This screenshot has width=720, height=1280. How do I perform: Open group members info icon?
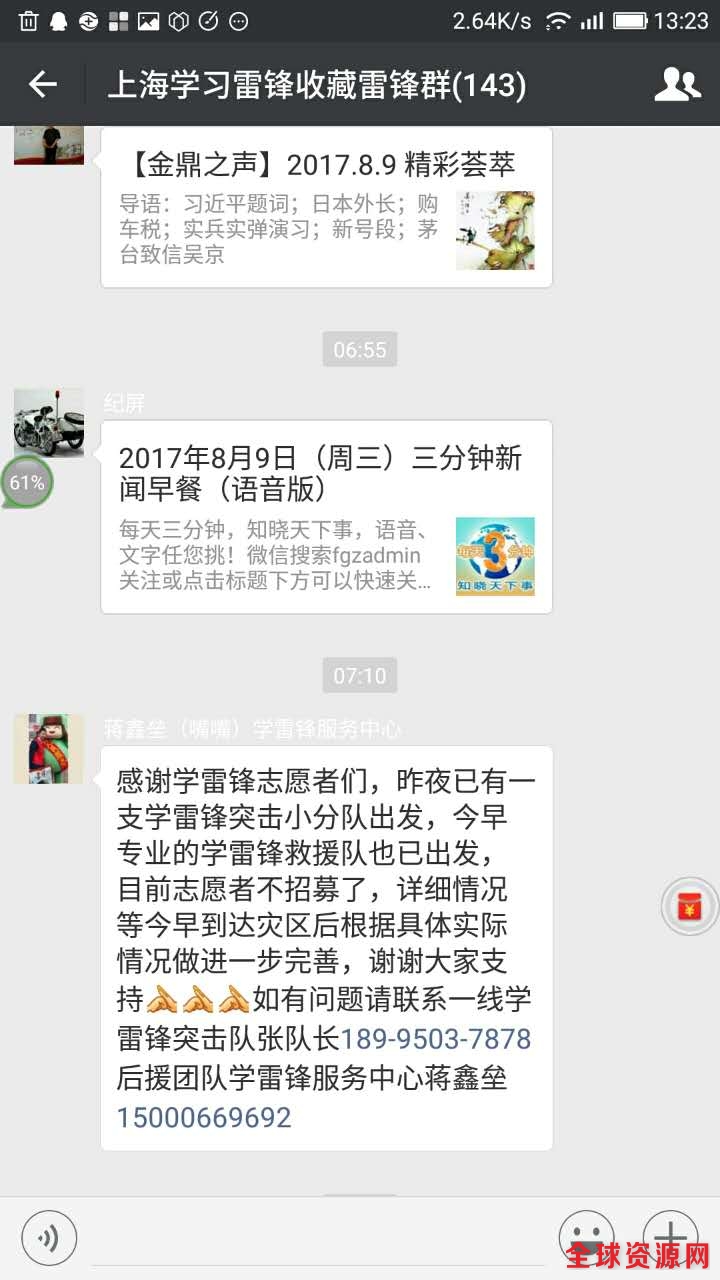tap(677, 85)
